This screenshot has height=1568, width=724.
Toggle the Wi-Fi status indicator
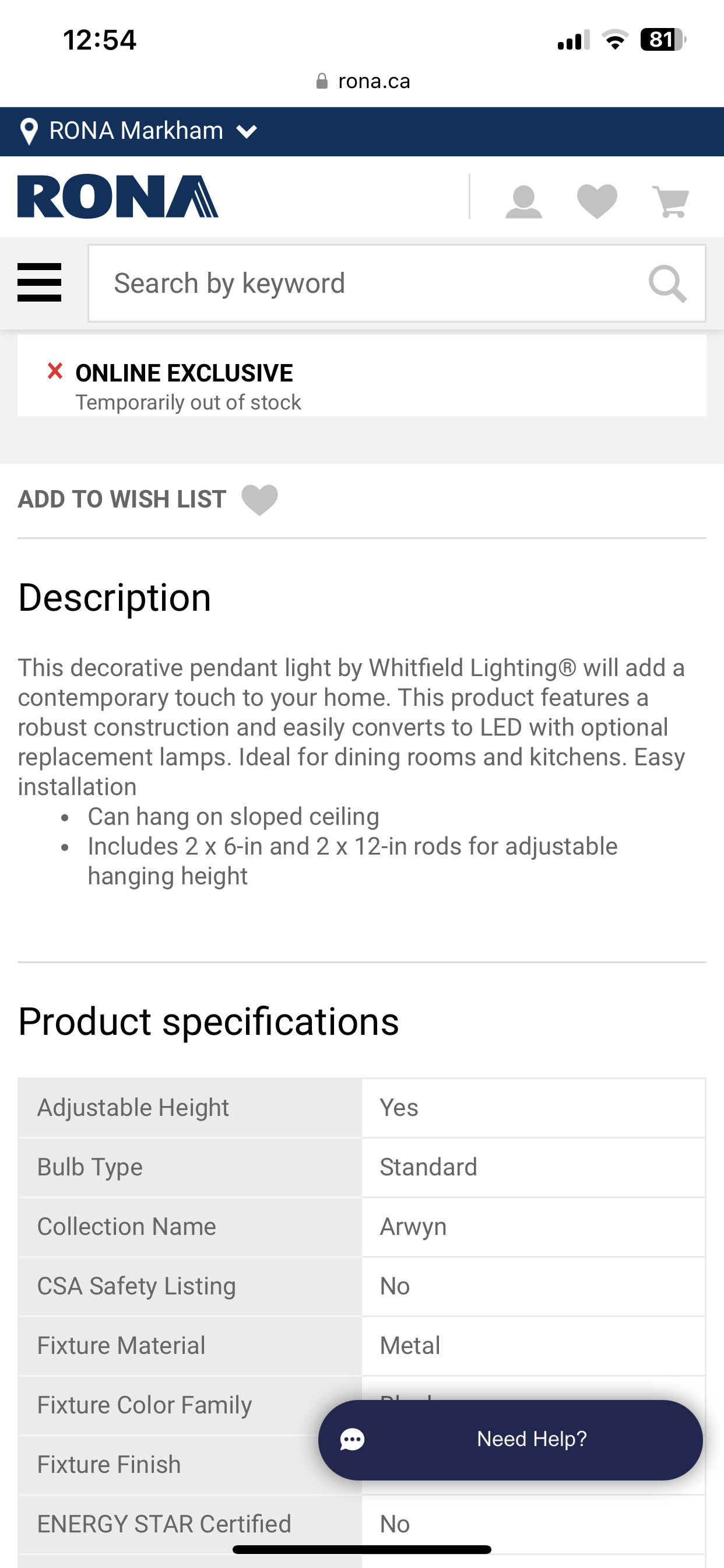click(614, 40)
